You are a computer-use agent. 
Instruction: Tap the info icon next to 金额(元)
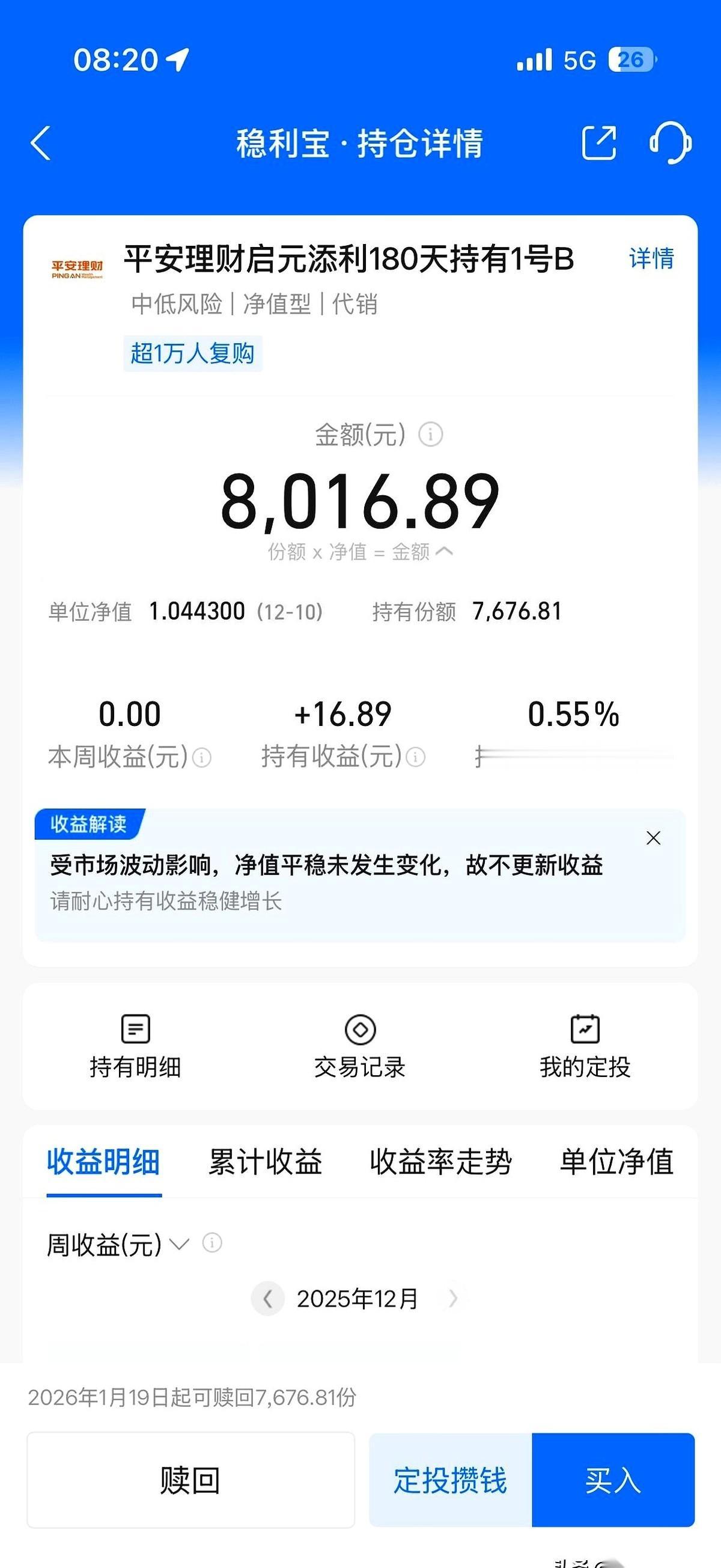(430, 436)
